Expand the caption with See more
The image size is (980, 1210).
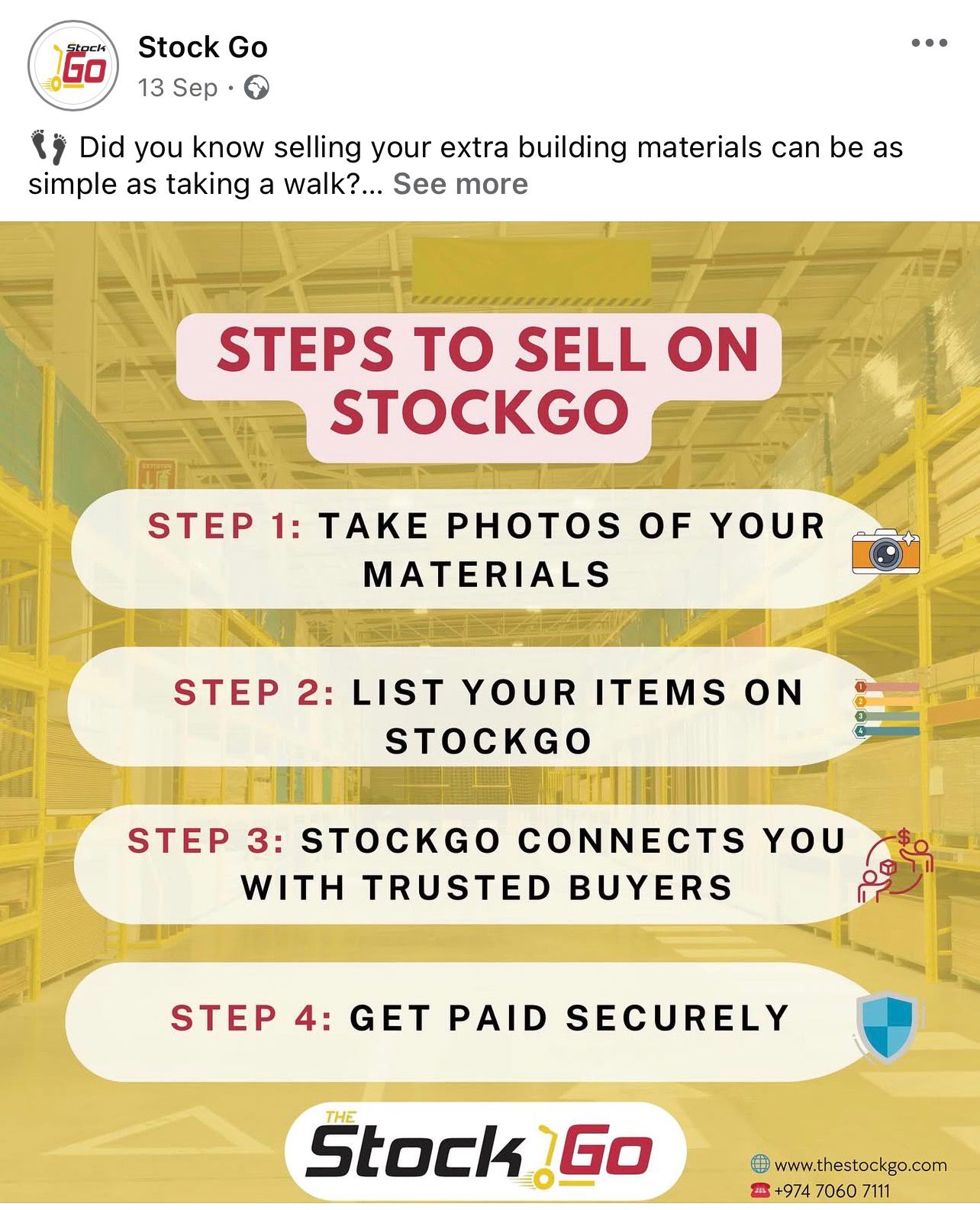(x=460, y=184)
